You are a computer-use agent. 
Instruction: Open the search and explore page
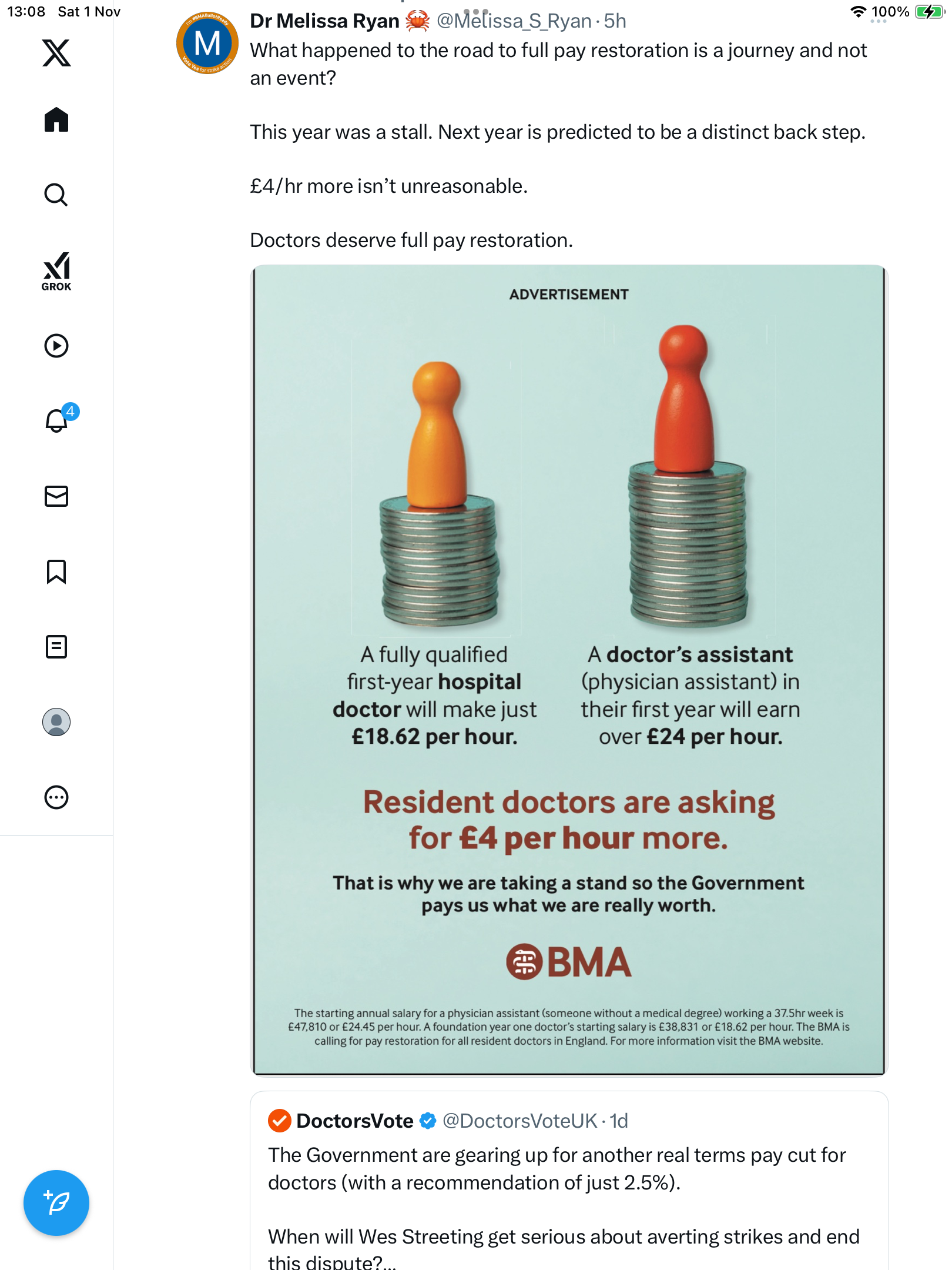pos(56,195)
